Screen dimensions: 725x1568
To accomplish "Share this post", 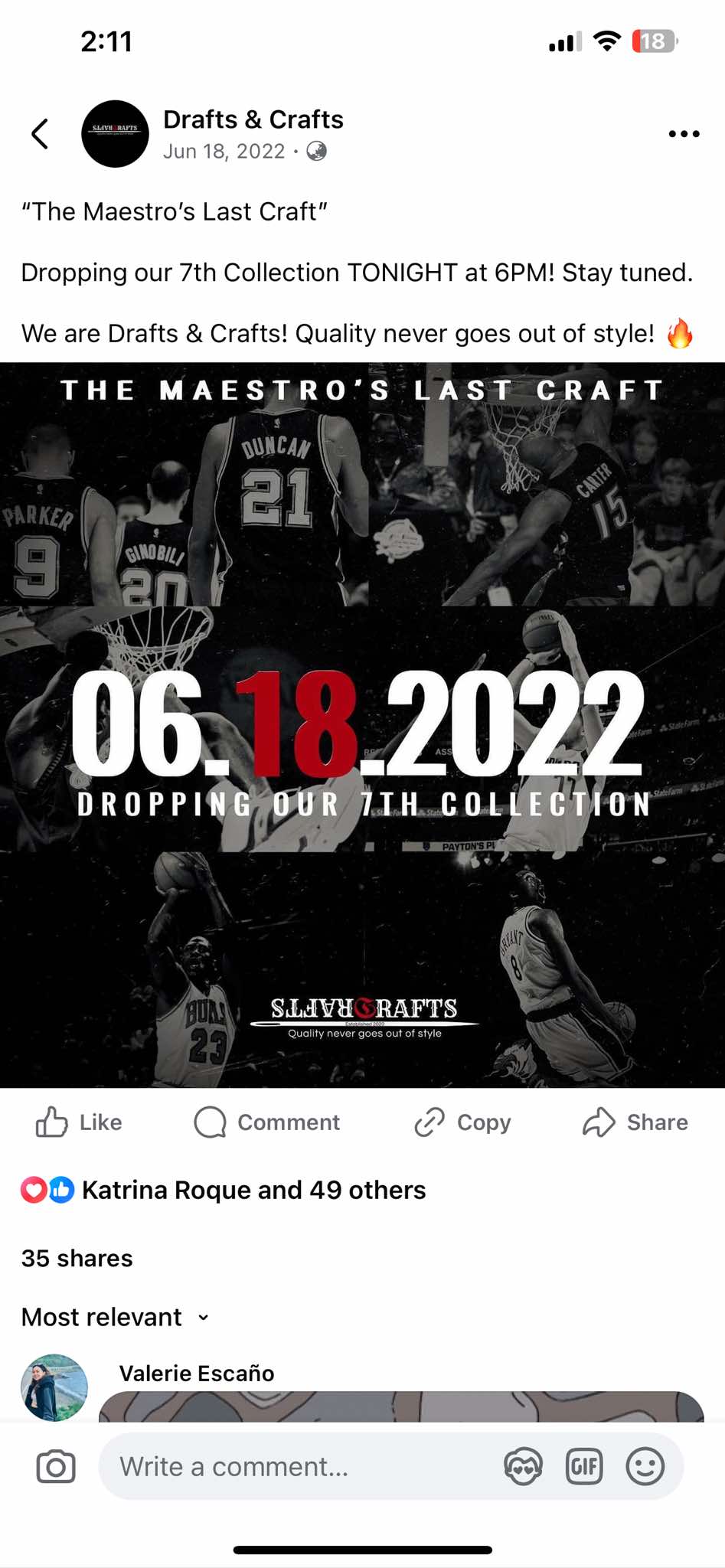I will pyautogui.click(x=635, y=1122).
